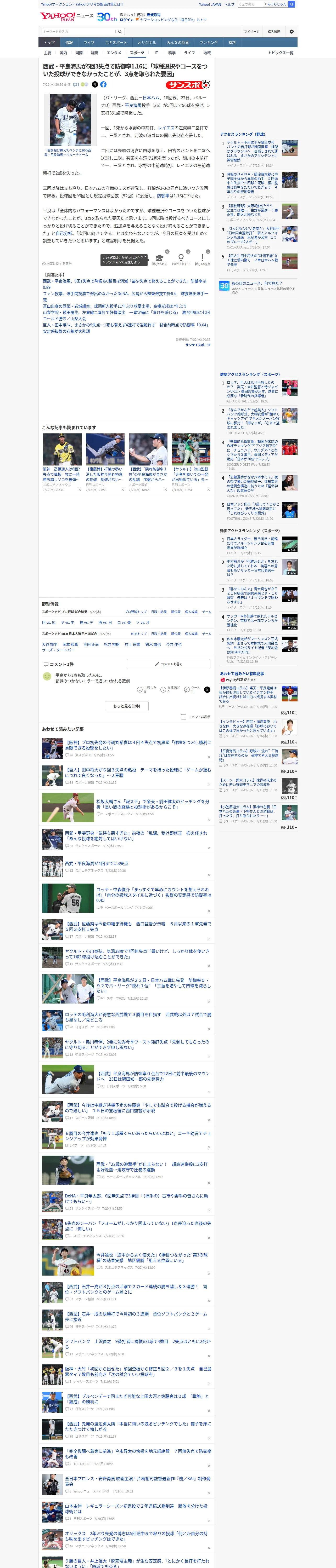This screenshot has height=1568, width=336.
Task: Share the article on Facebook
Action: pyautogui.click(x=103, y=85)
